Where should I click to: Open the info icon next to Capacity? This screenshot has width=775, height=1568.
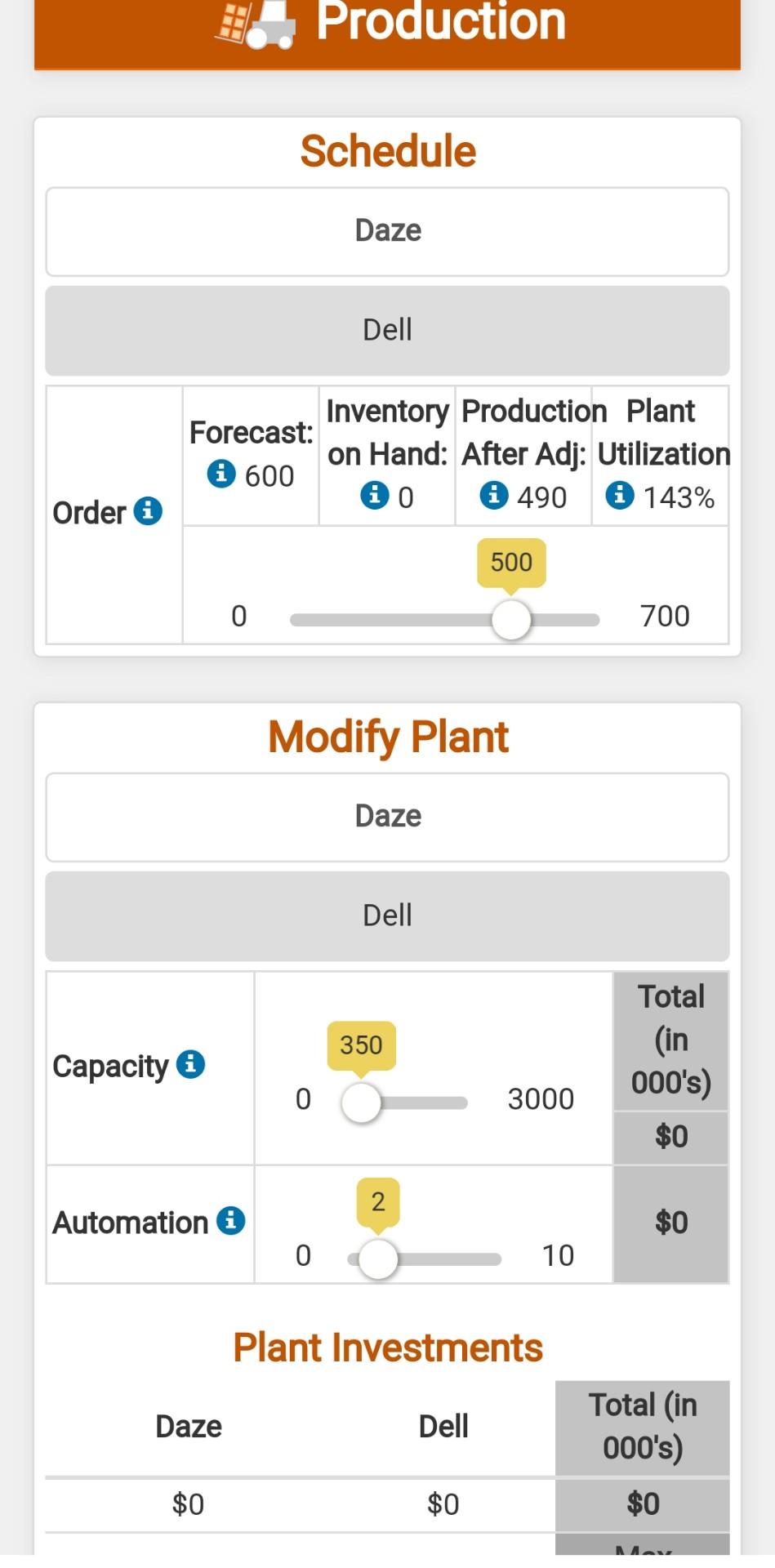[190, 1064]
